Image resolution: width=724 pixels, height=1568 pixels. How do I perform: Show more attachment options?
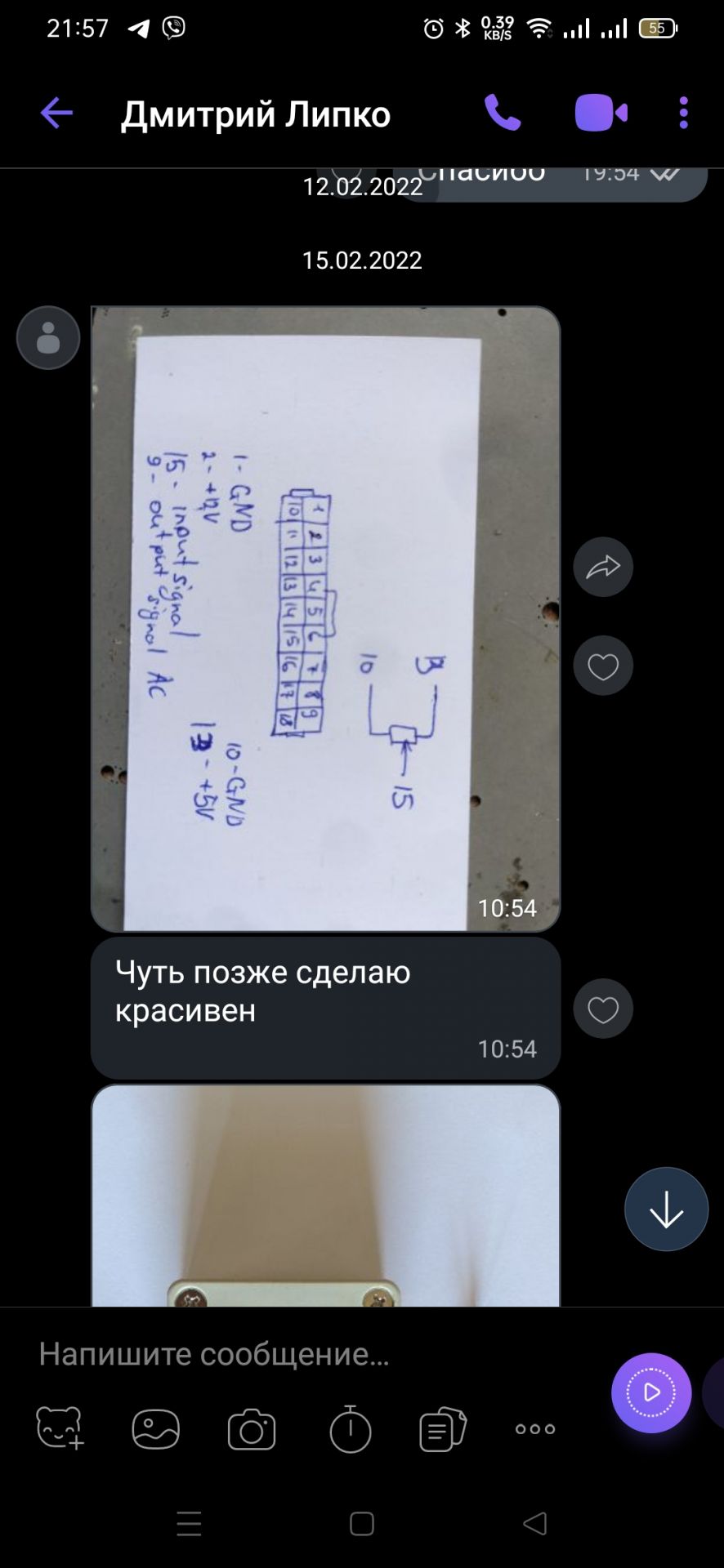535,1429
